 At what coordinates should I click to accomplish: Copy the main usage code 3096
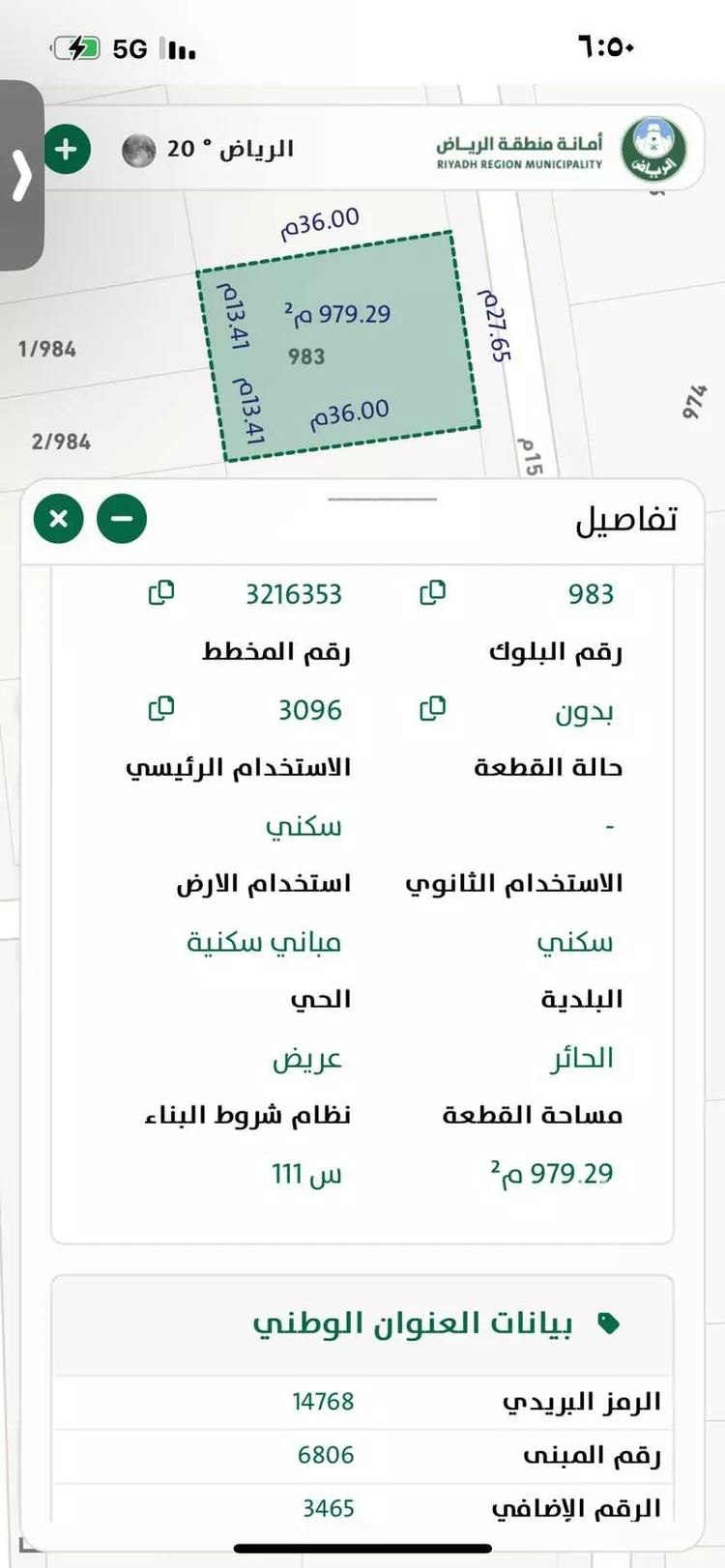[162, 709]
